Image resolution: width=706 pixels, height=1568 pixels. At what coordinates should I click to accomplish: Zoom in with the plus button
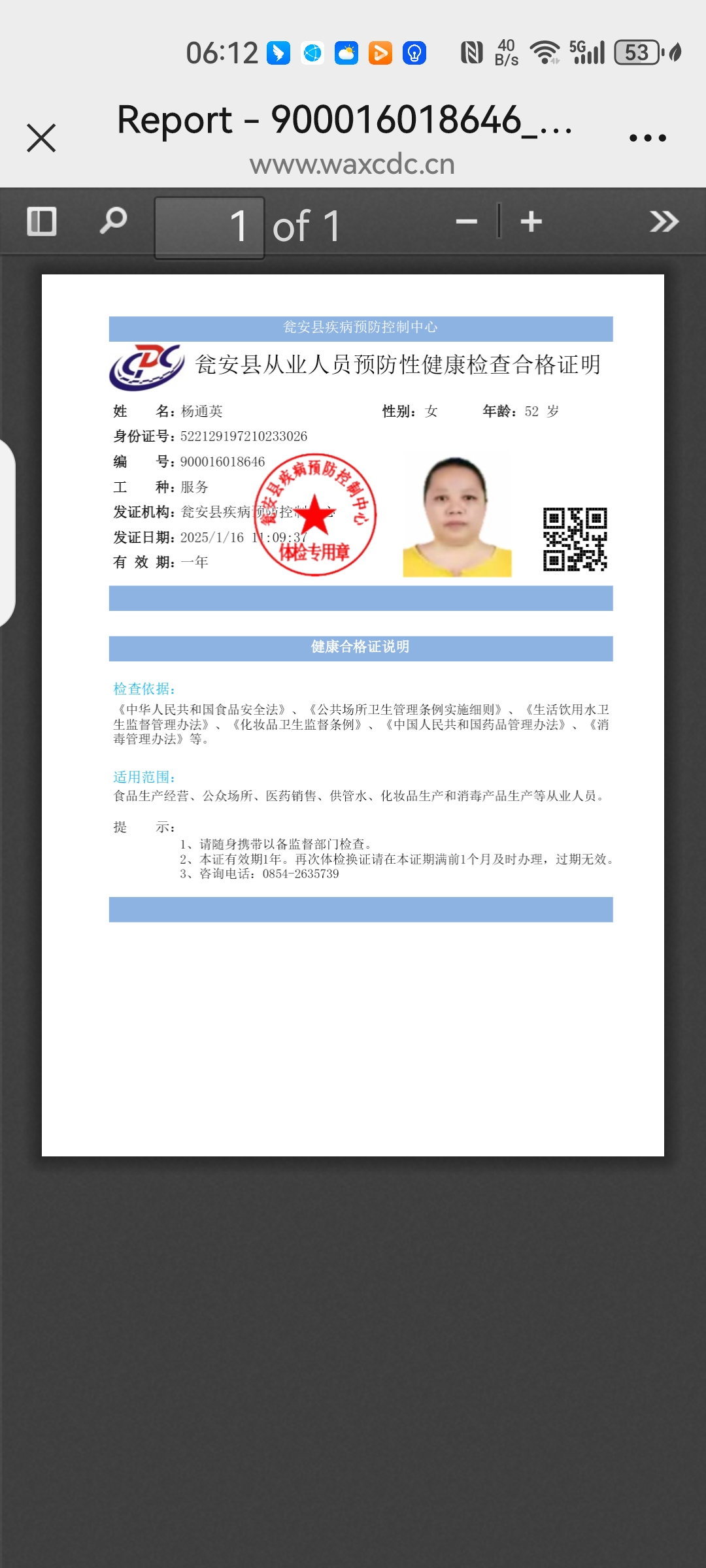[531, 221]
